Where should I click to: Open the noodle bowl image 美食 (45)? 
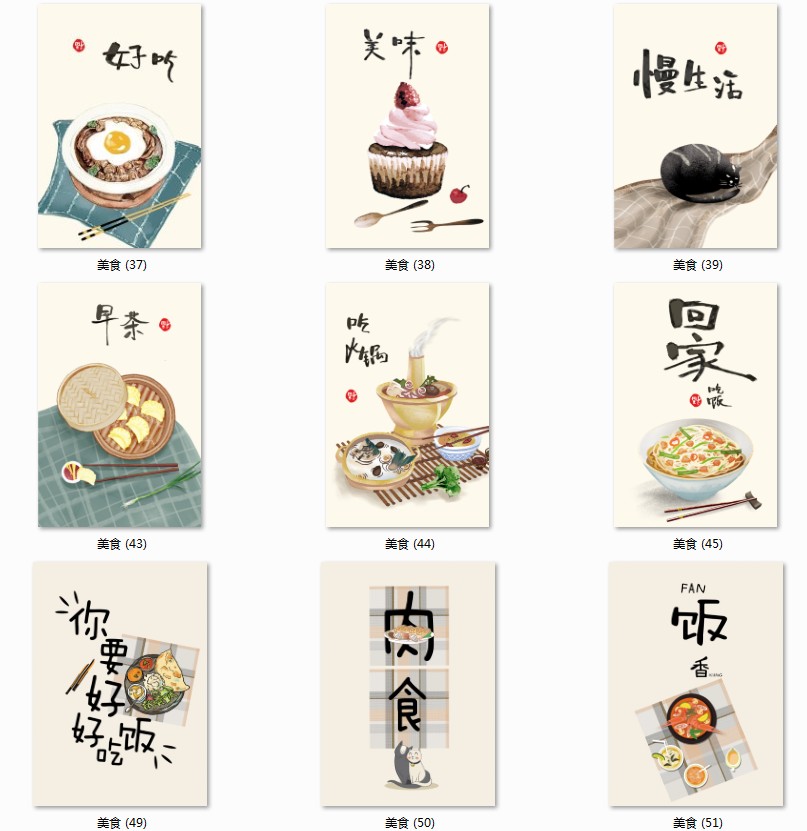pyautogui.click(x=696, y=405)
